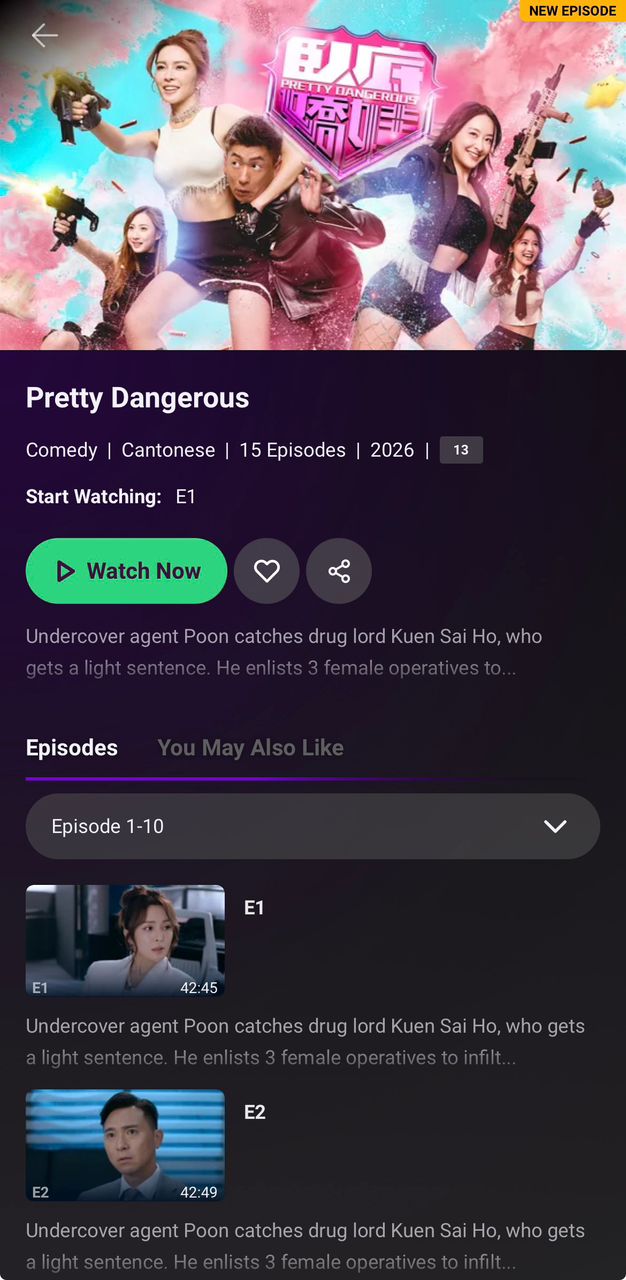The width and height of the screenshot is (626, 1280).
Task: Play episode E1 thumbnail
Action: [125, 940]
